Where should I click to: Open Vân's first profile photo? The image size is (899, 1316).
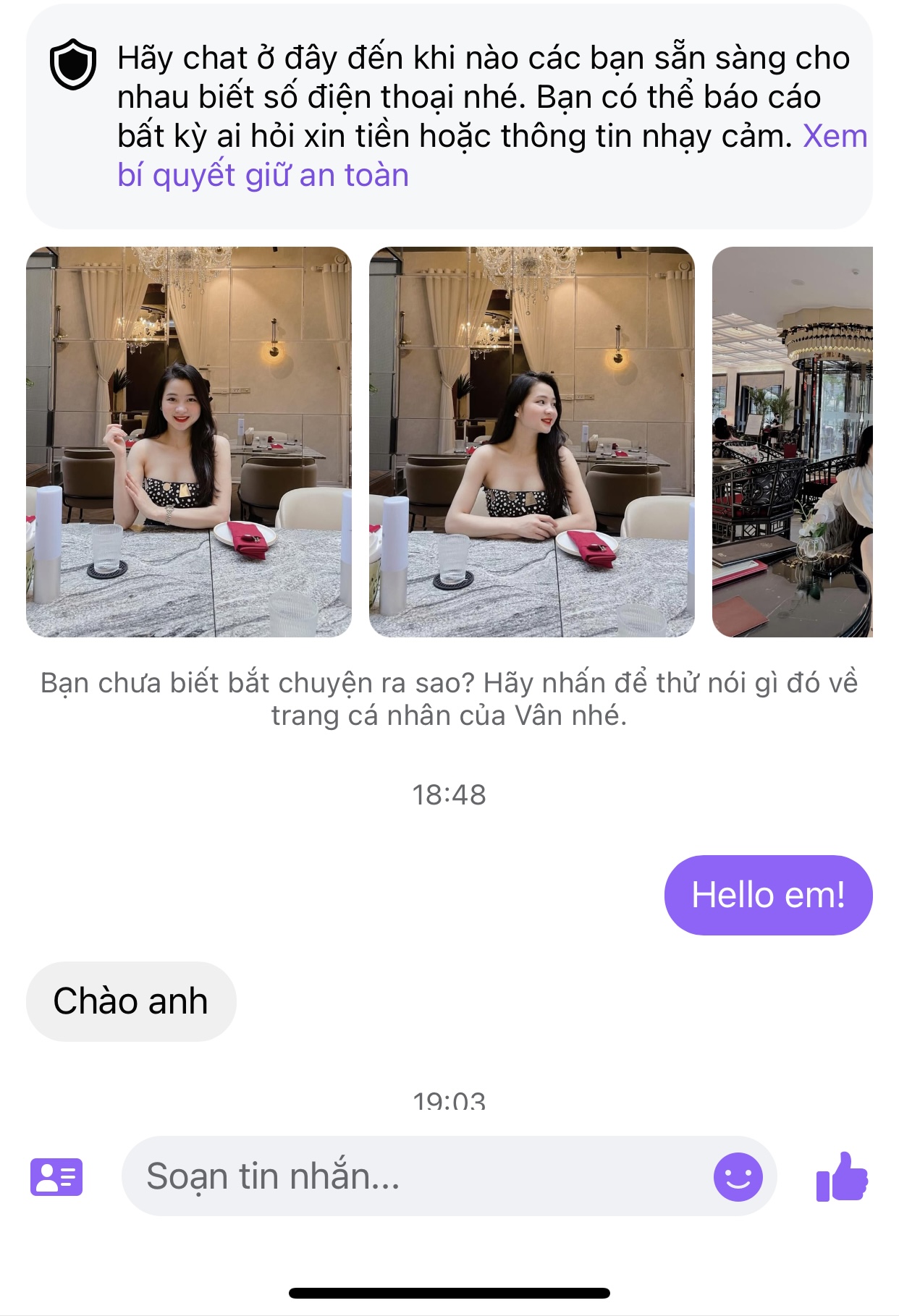click(x=189, y=441)
